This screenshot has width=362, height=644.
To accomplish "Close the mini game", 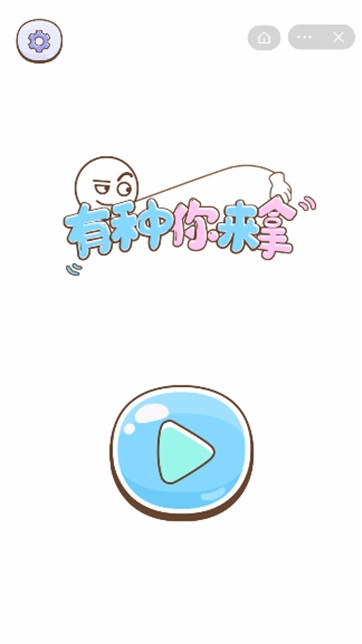I will (x=339, y=37).
